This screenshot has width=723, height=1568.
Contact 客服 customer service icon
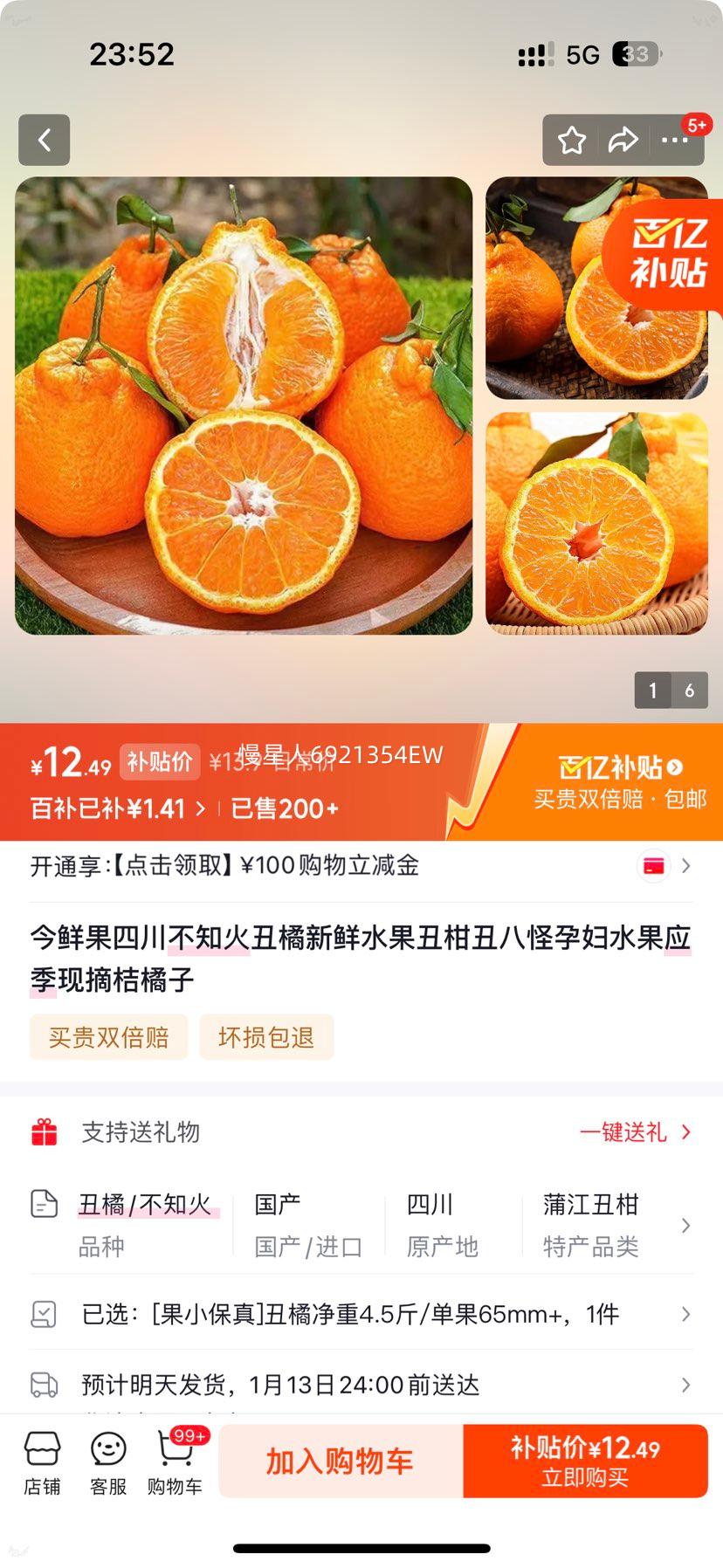108,1461
